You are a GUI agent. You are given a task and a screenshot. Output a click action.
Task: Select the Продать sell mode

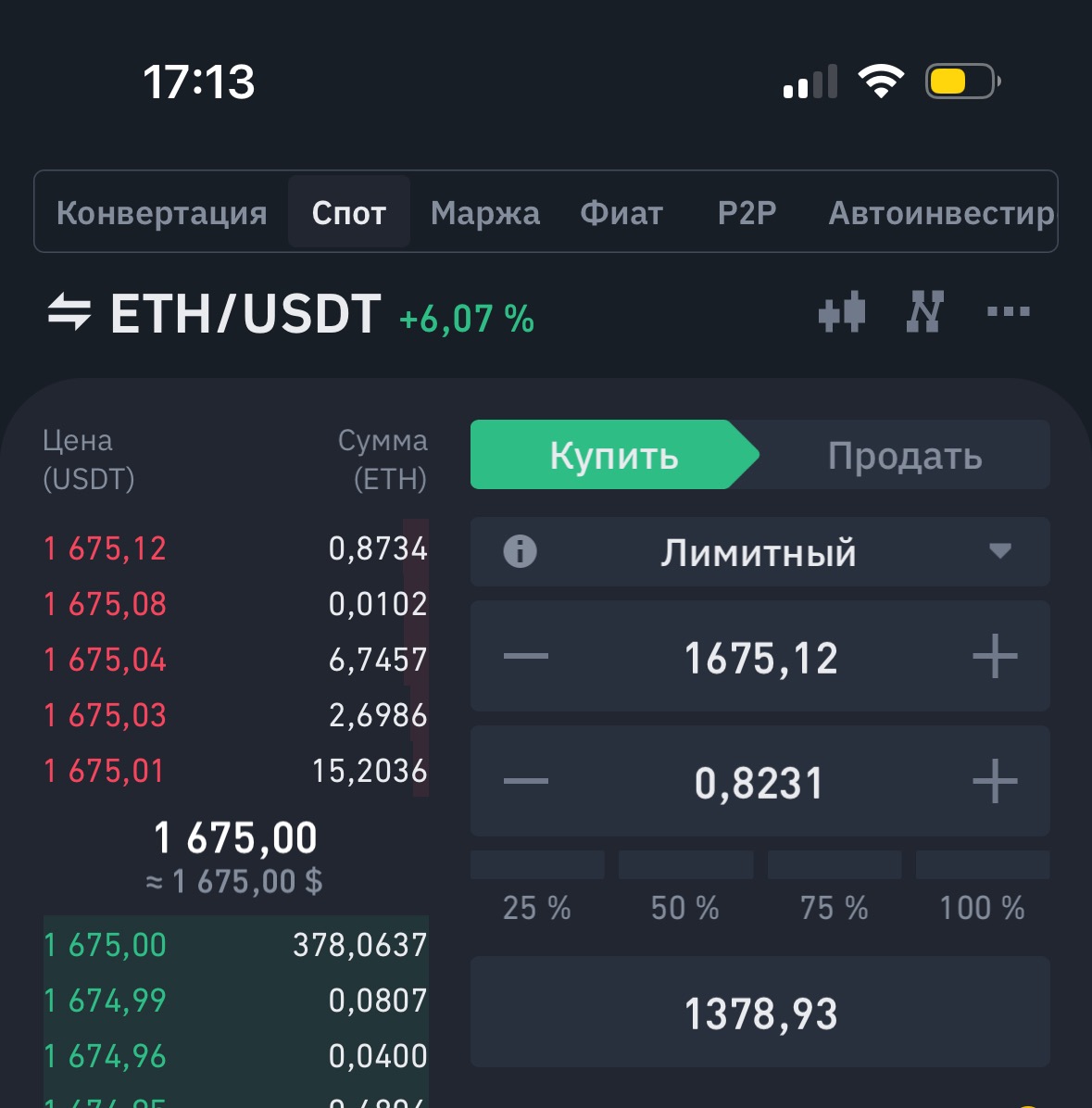(x=904, y=456)
